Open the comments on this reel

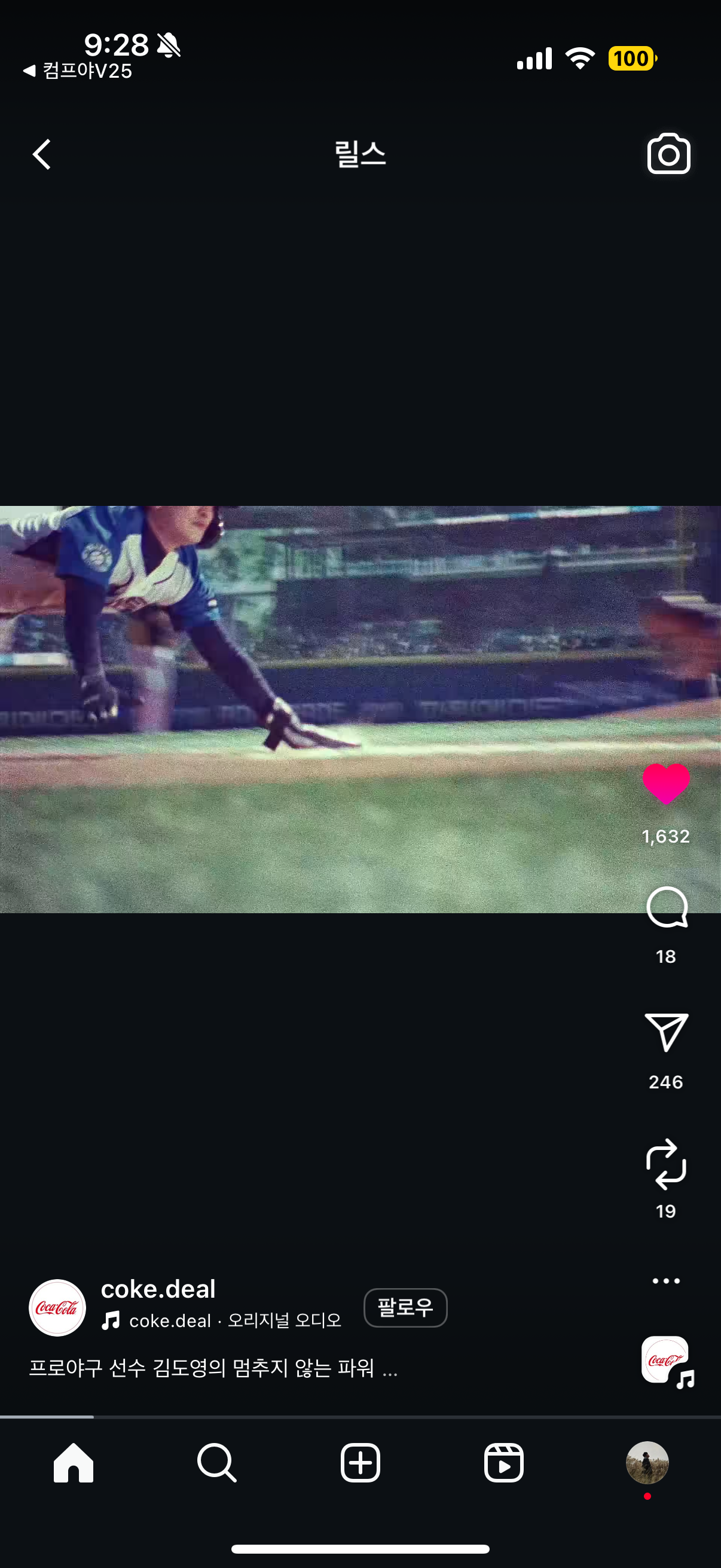(666, 907)
